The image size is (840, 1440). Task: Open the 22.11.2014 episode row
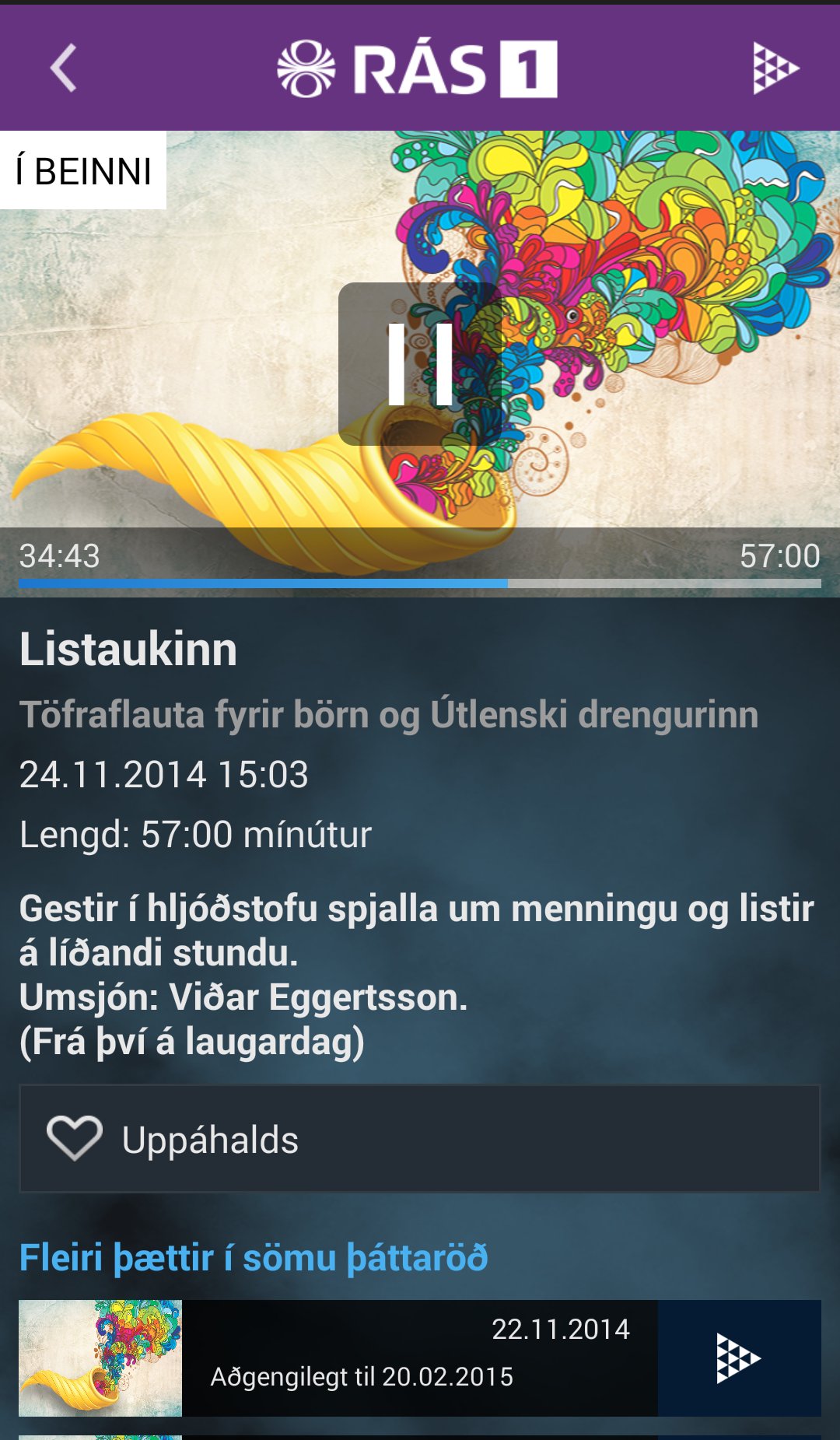420,1358
